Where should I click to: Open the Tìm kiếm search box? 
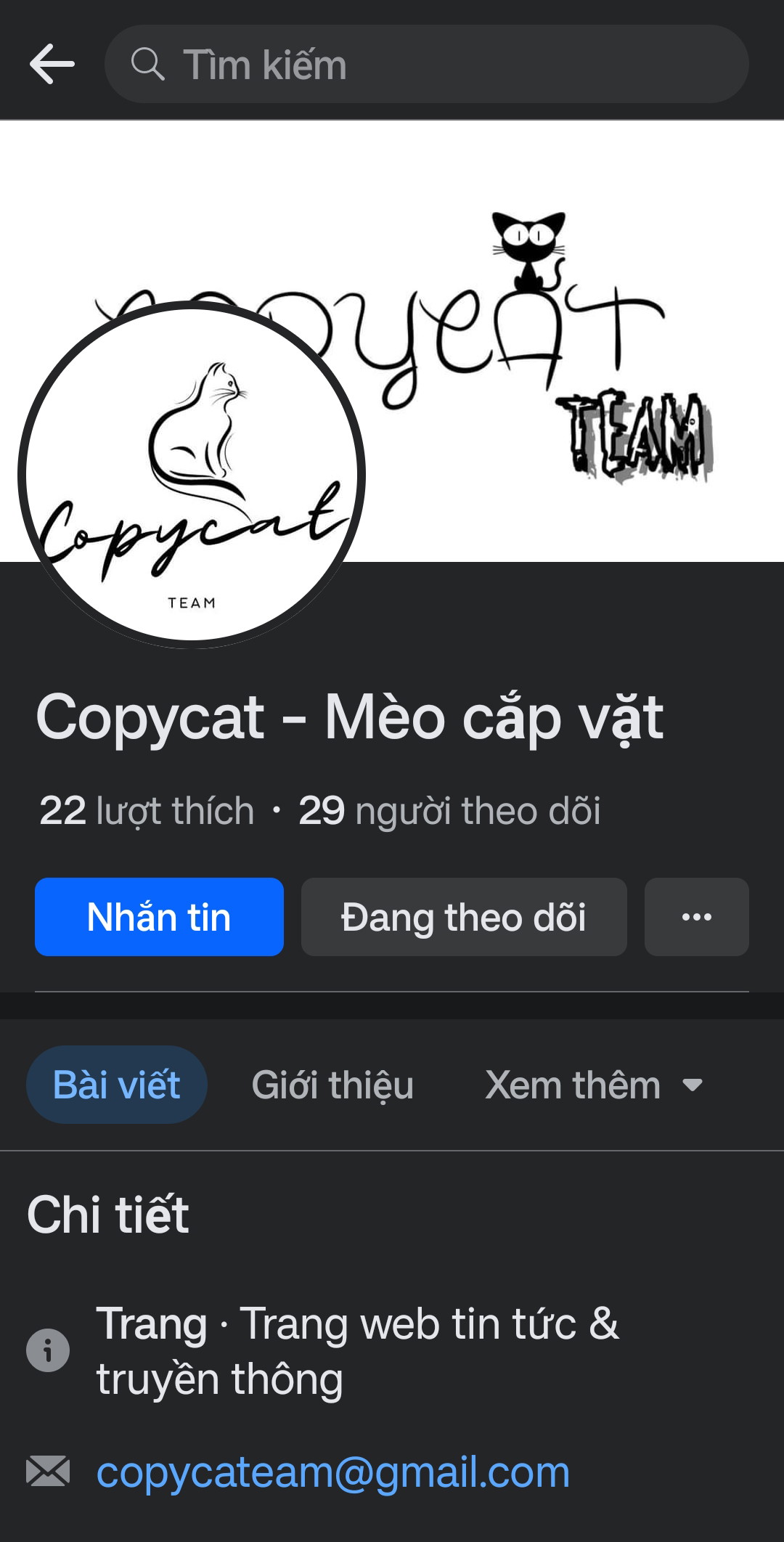[427, 64]
